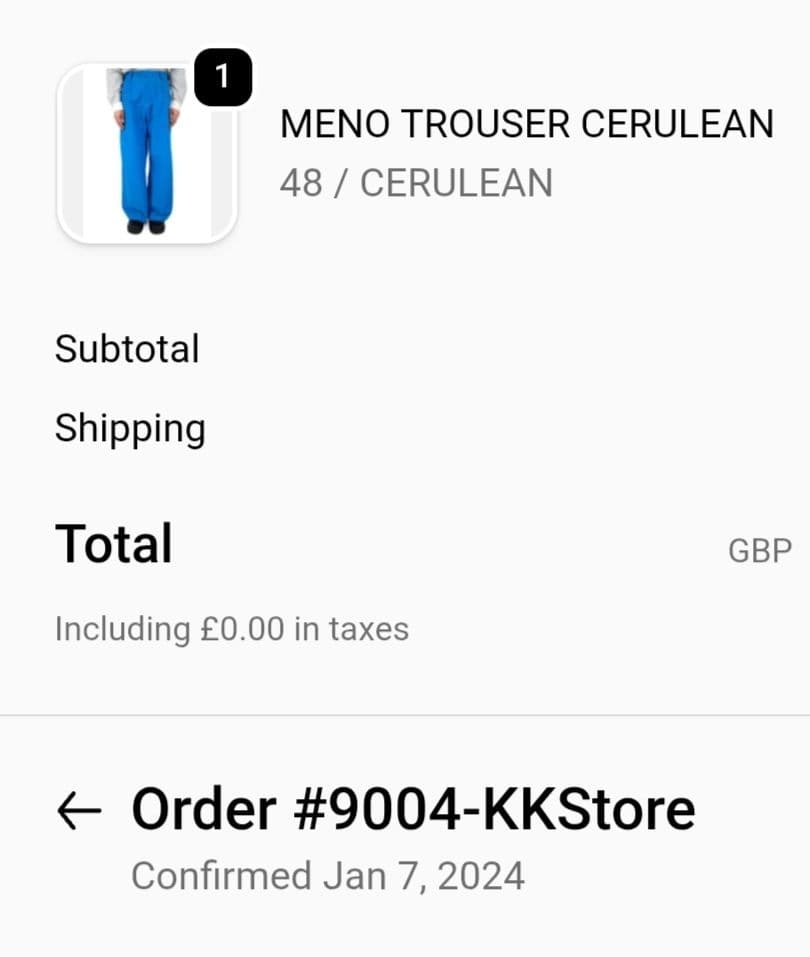
Task: Select the taxes line showing £0.00
Action: 231,629
